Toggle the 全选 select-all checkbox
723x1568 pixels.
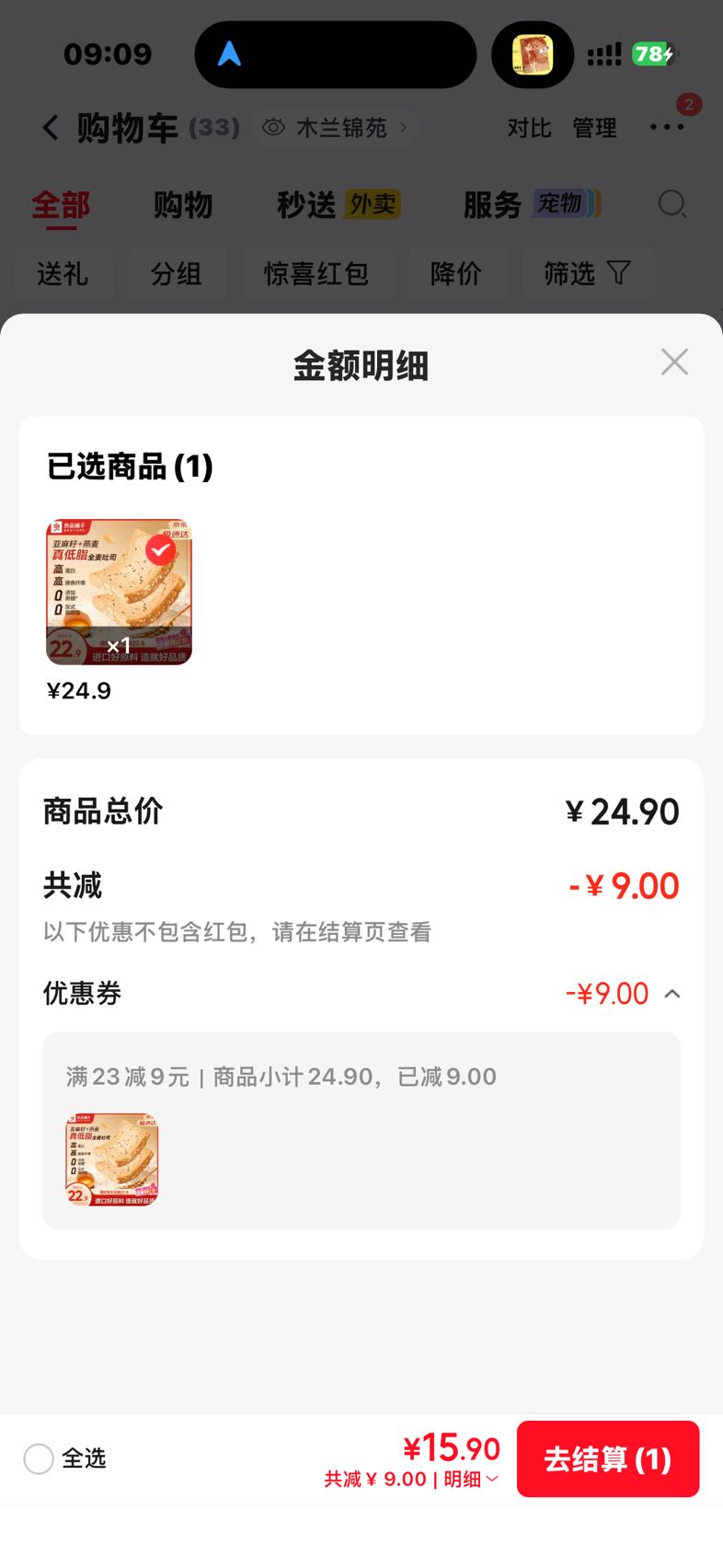click(x=39, y=1458)
